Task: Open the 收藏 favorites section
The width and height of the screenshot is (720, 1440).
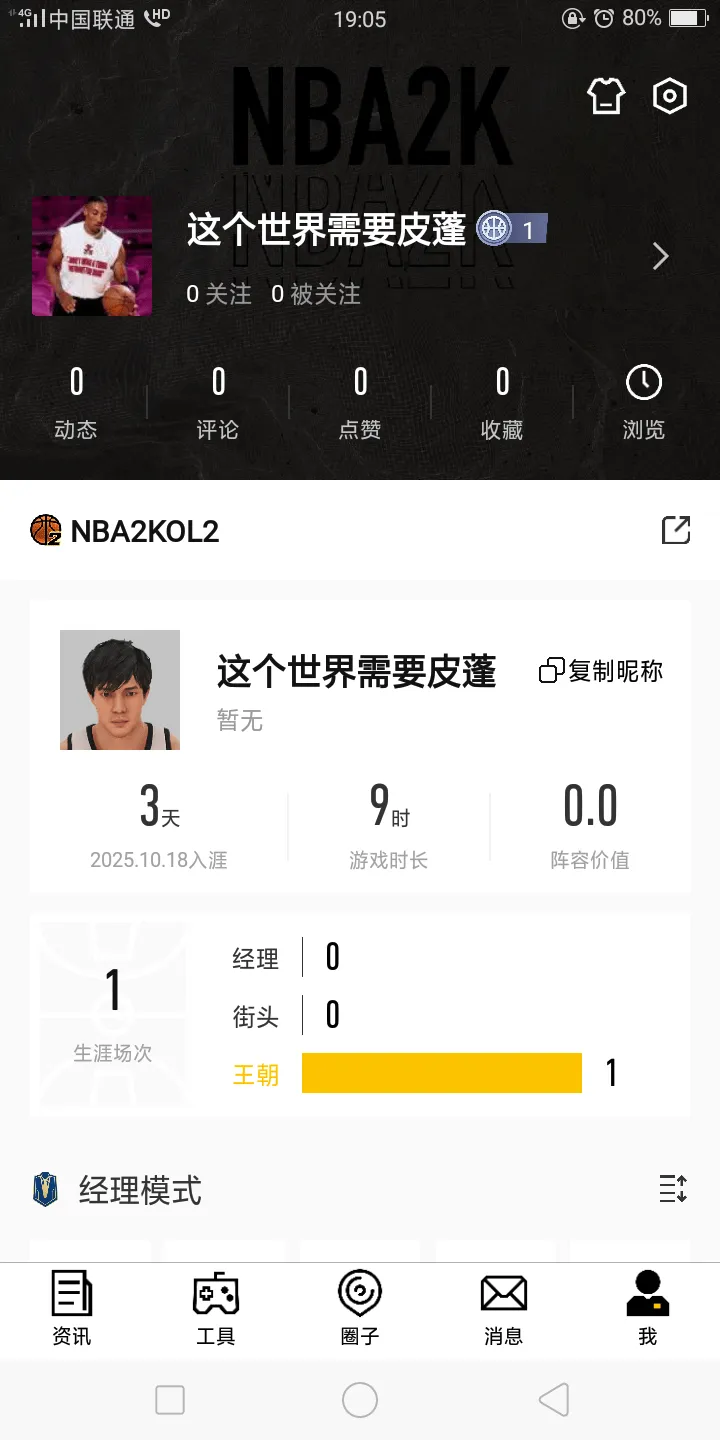Action: click(502, 403)
